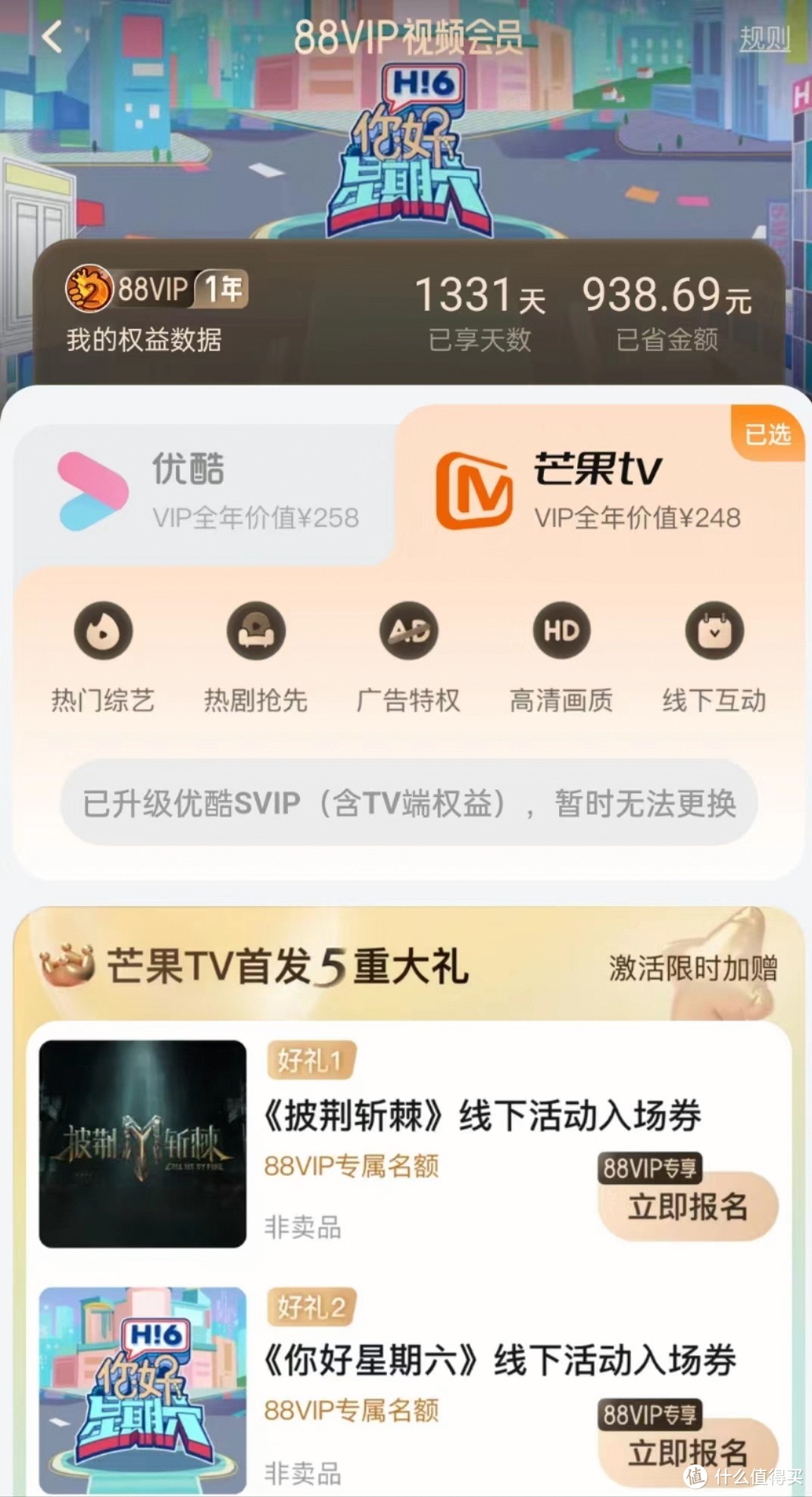The width and height of the screenshot is (812, 1497).
Task: Select the HD 高清画质 icon
Action: (561, 631)
